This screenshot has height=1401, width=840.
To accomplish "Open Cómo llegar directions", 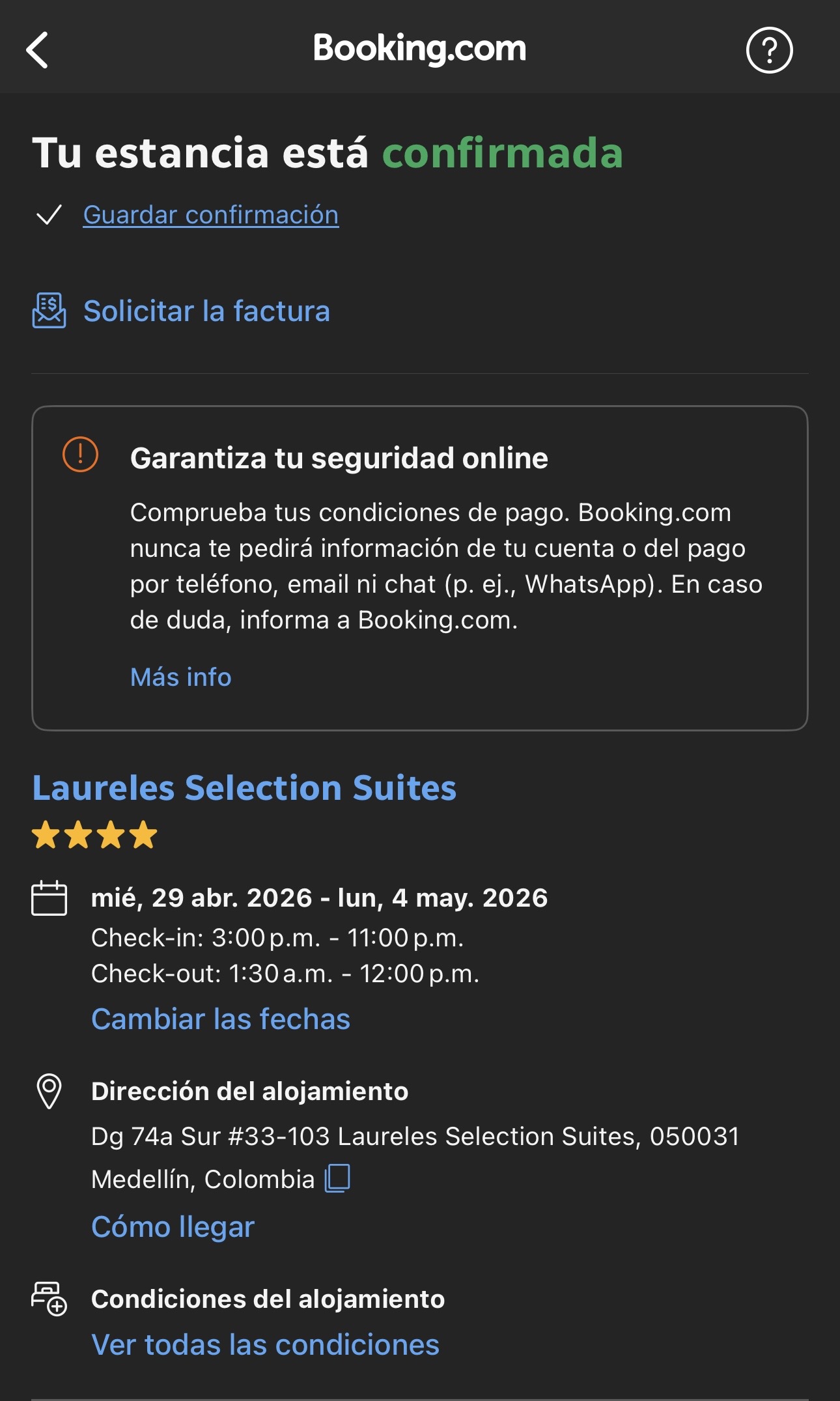I will (173, 1226).
